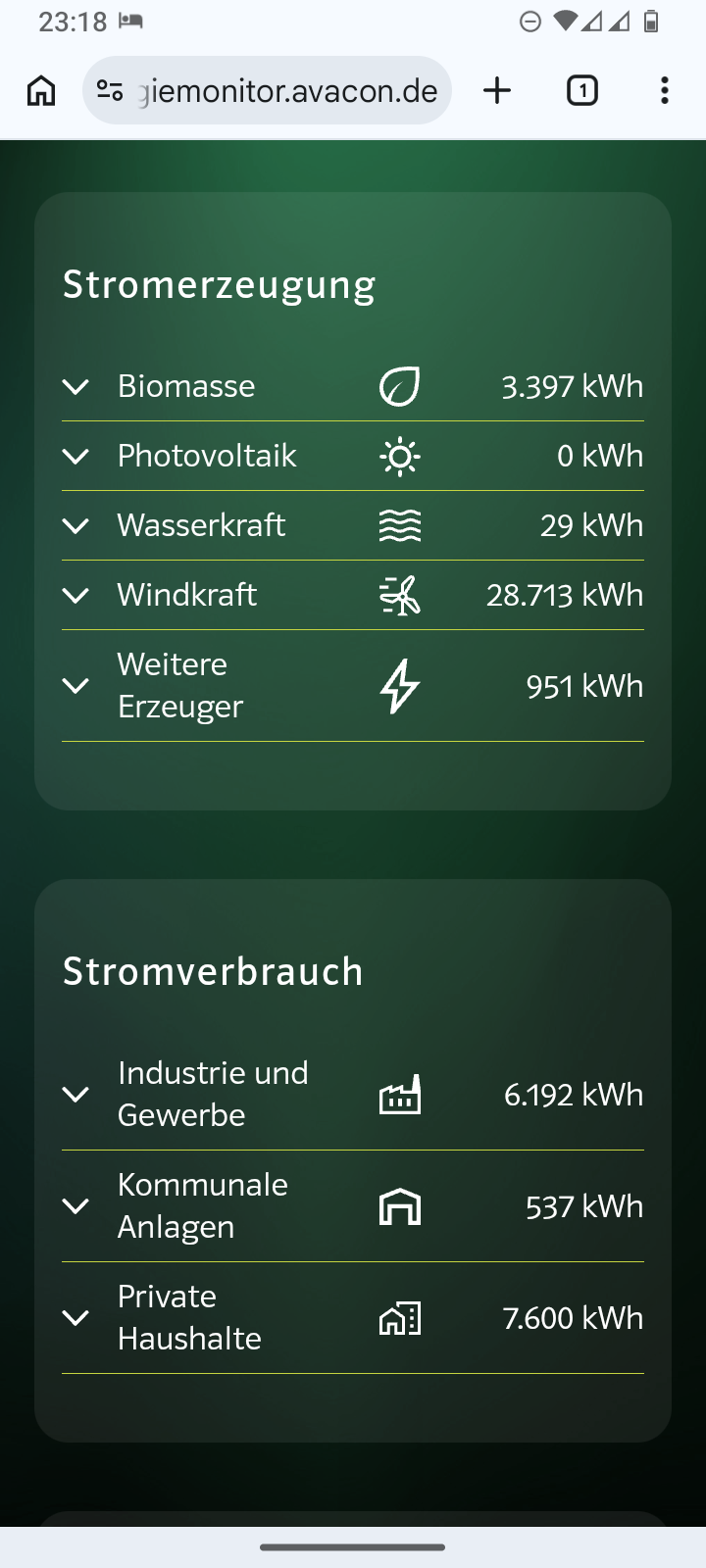Expand the Wasserkraft row
The image size is (706, 1568).
(x=353, y=526)
